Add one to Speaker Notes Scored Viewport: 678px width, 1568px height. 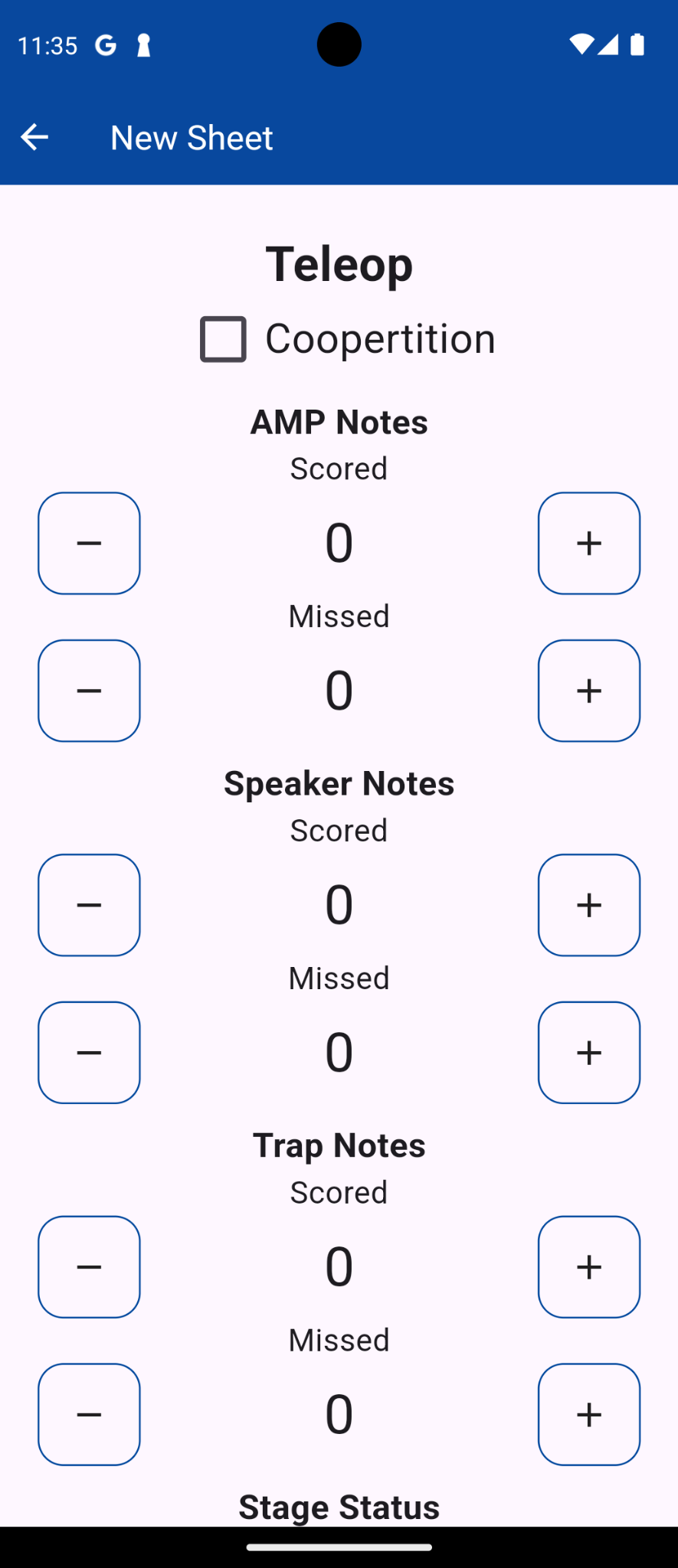[x=588, y=905]
